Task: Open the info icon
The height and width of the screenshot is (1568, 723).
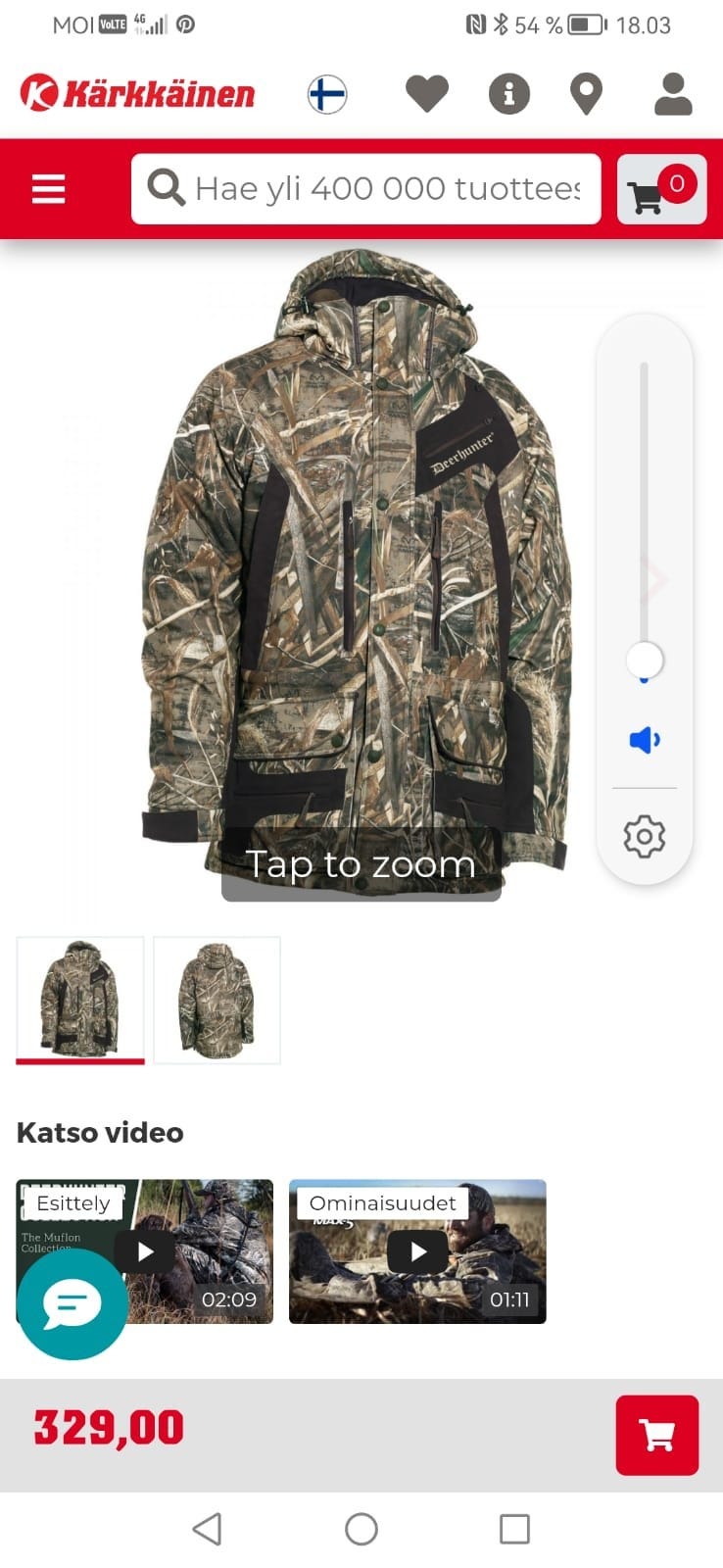Action: tap(508, 94)
